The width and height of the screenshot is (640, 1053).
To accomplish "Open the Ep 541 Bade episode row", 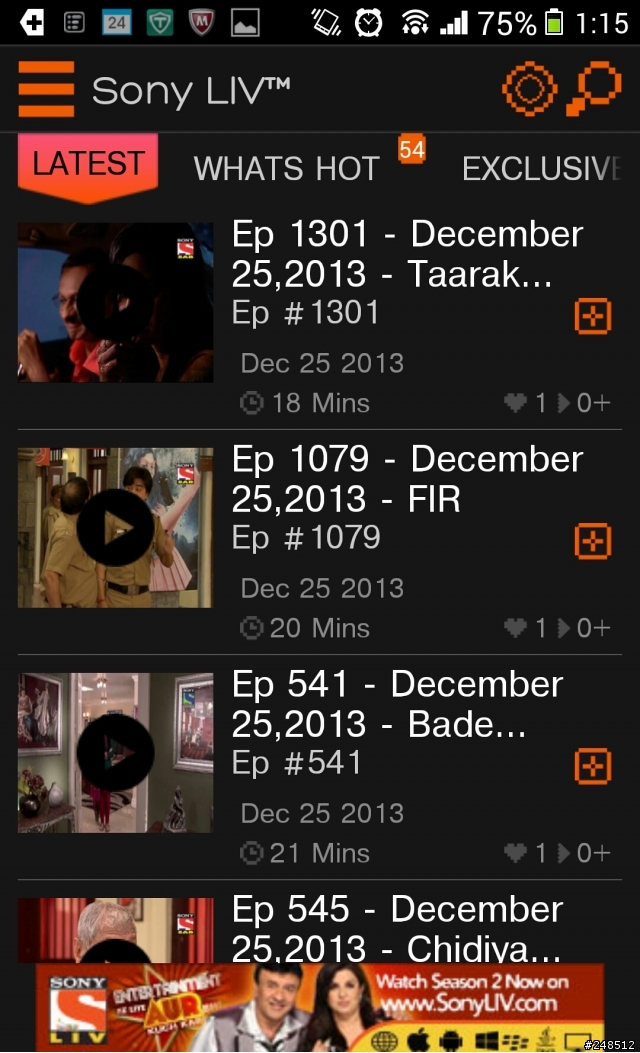I will [x=320, y=767].
